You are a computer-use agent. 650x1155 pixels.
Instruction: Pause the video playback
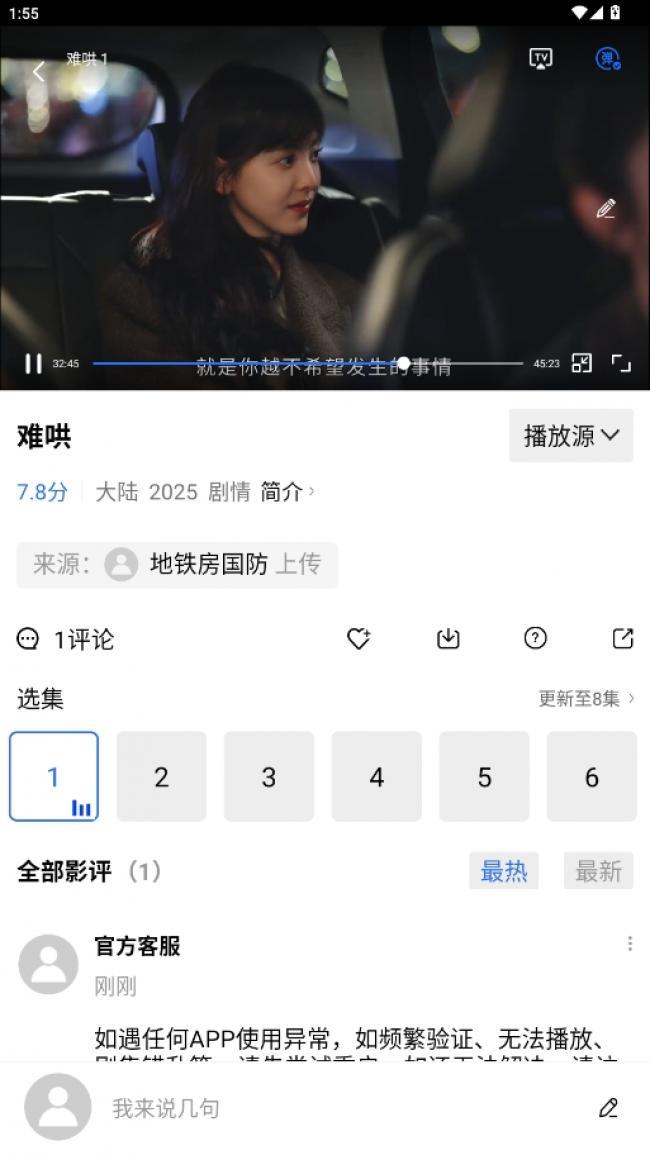pyautogui.click(x=33, y=364)
